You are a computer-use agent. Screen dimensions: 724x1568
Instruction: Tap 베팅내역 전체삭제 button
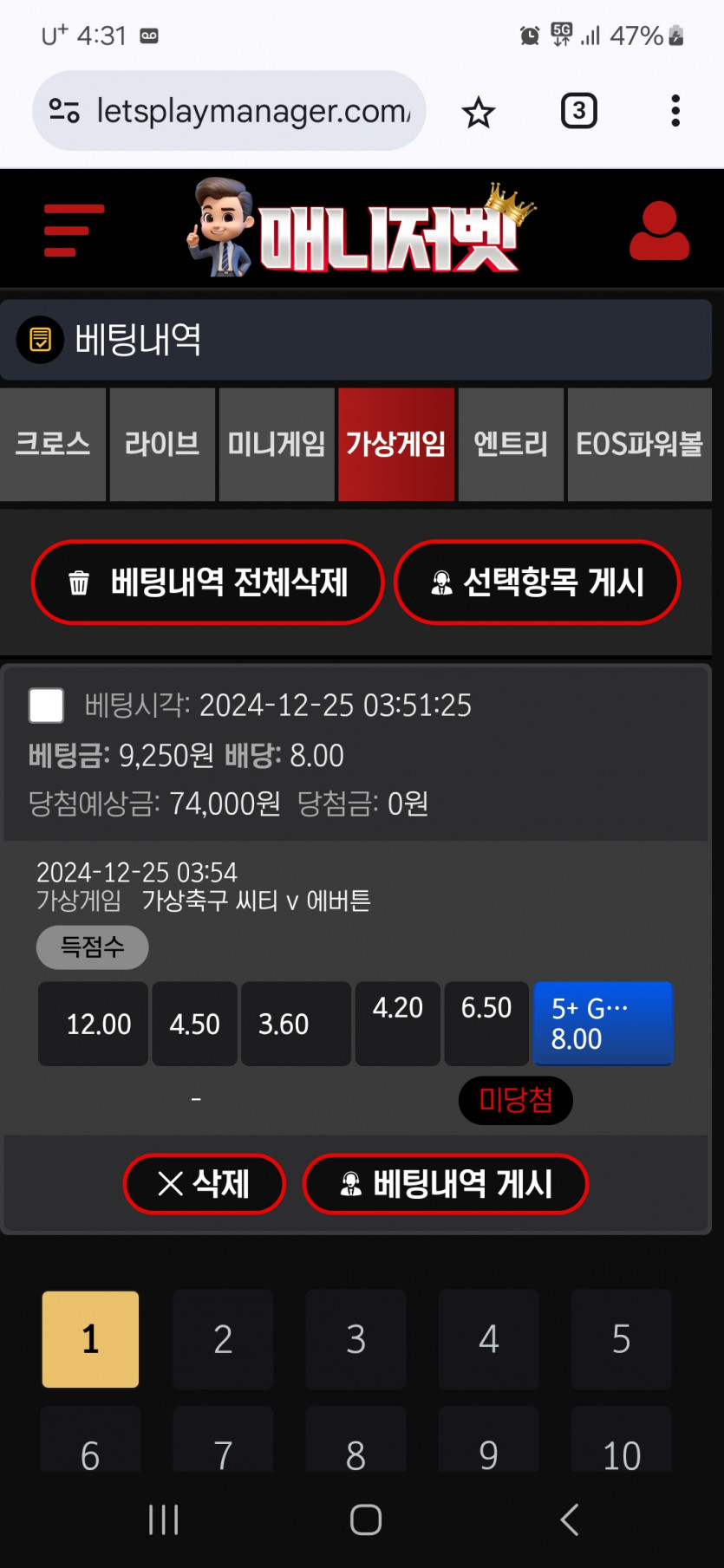(208, 582)
